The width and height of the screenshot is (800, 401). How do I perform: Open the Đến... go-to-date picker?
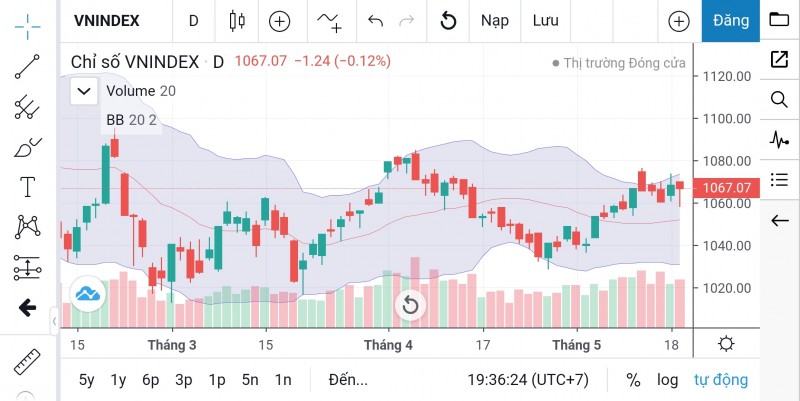tap(348, 380)
